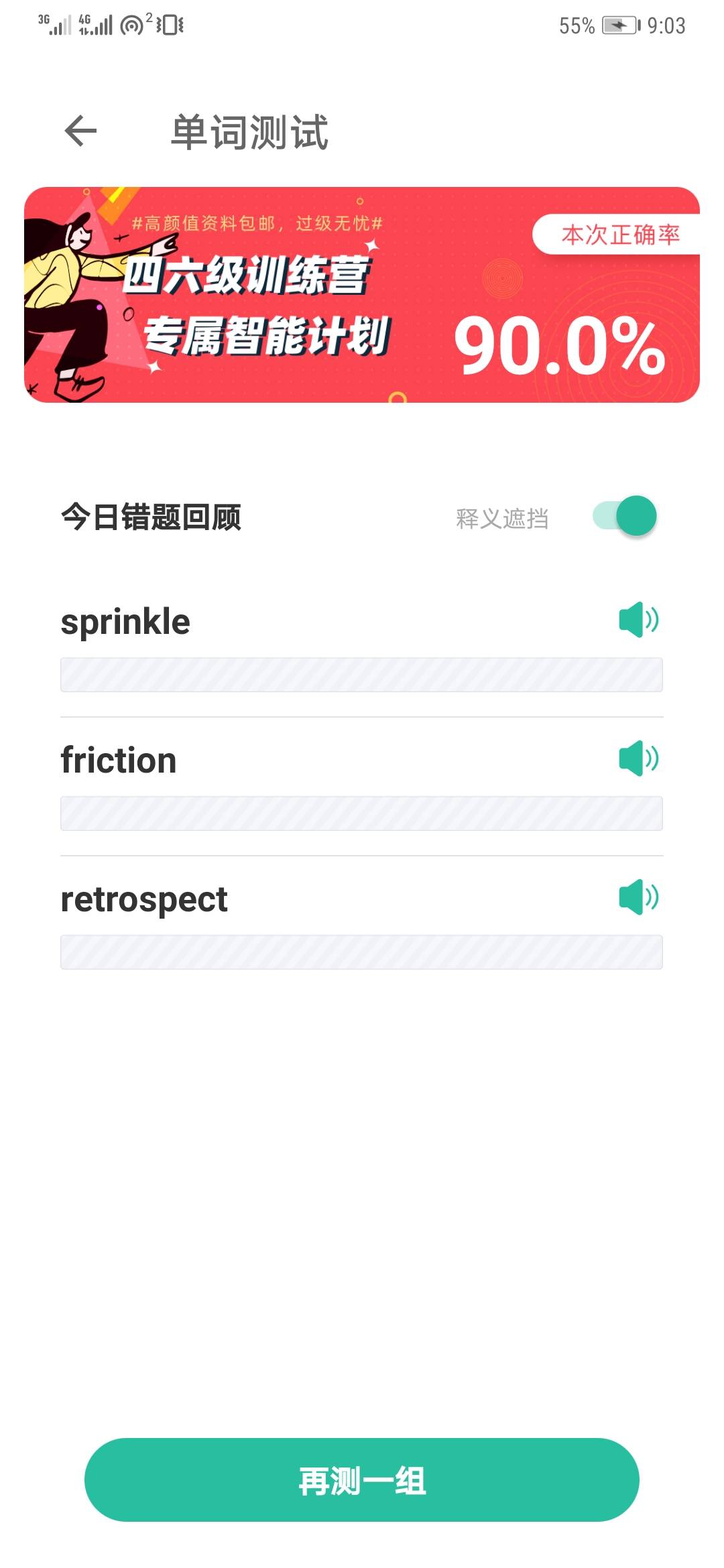The image size is (724, 1568).
Task: Reveal hidden meaning of retrospect
Action: 361,952
